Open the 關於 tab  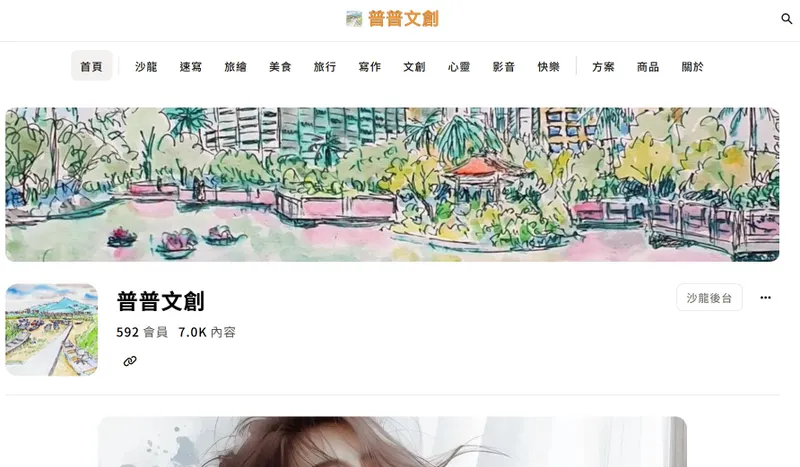[x=692, y=67]
